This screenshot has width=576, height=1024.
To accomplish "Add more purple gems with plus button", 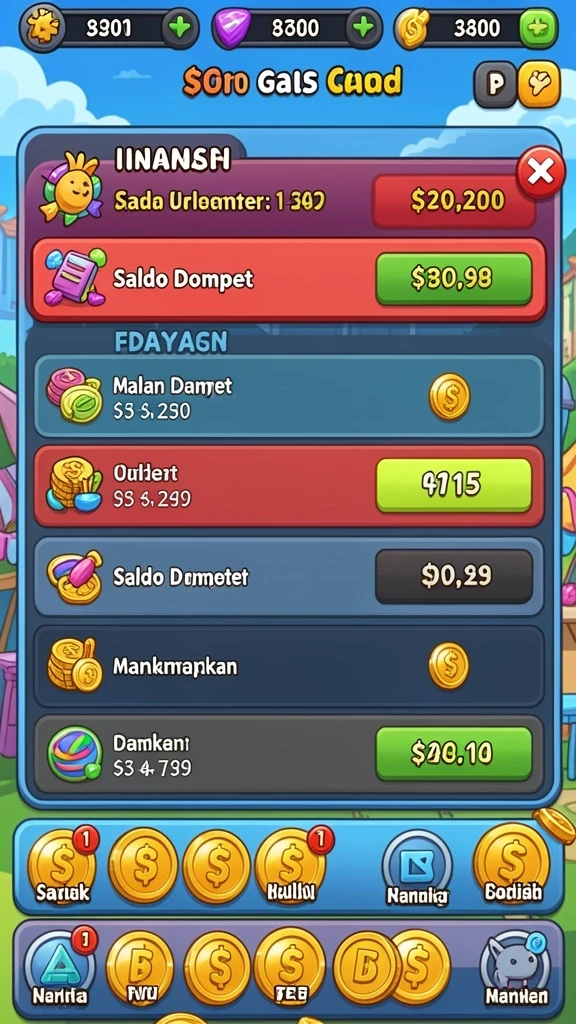I will (x=364, y=27).
